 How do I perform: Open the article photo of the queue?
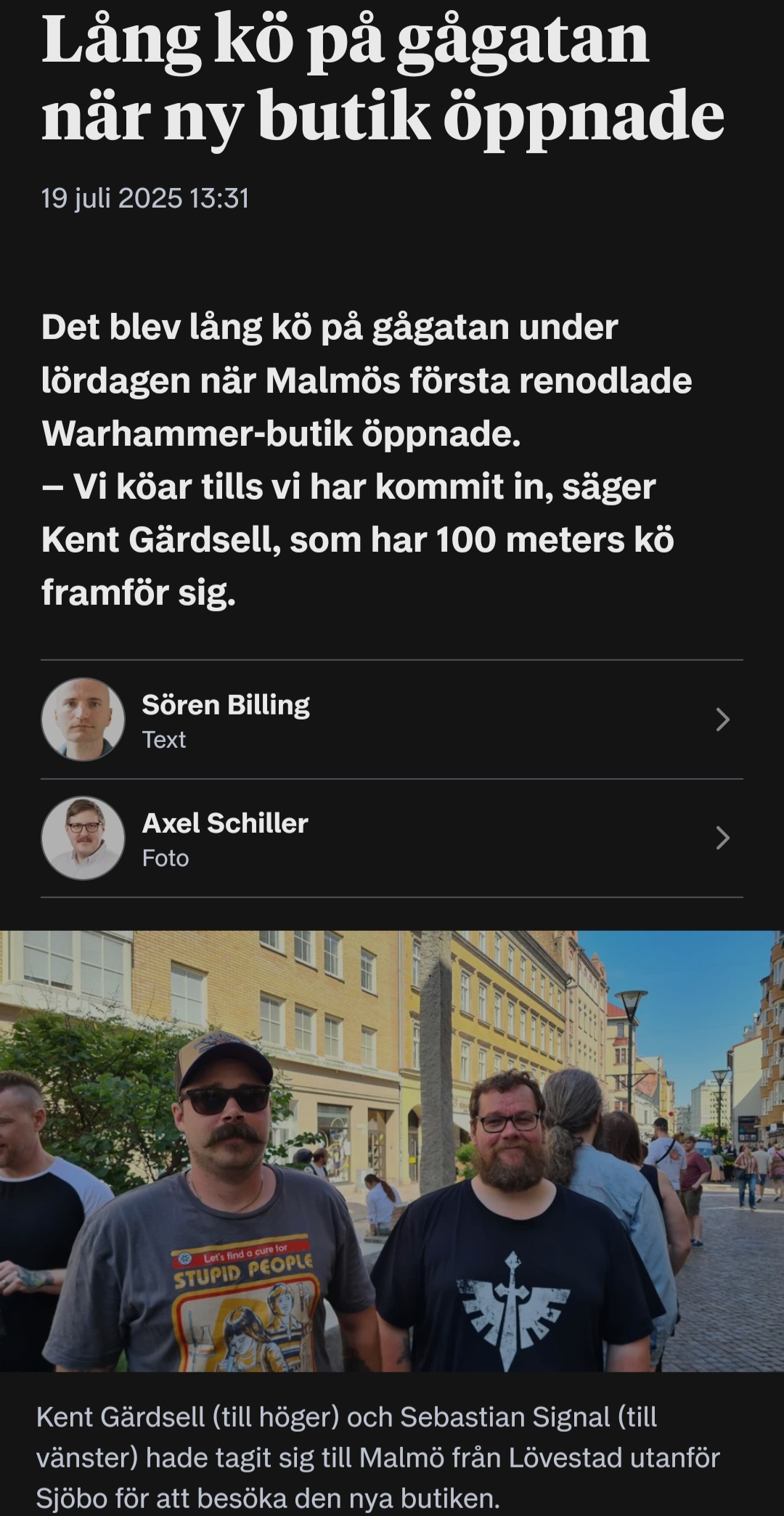[392, 1151]
